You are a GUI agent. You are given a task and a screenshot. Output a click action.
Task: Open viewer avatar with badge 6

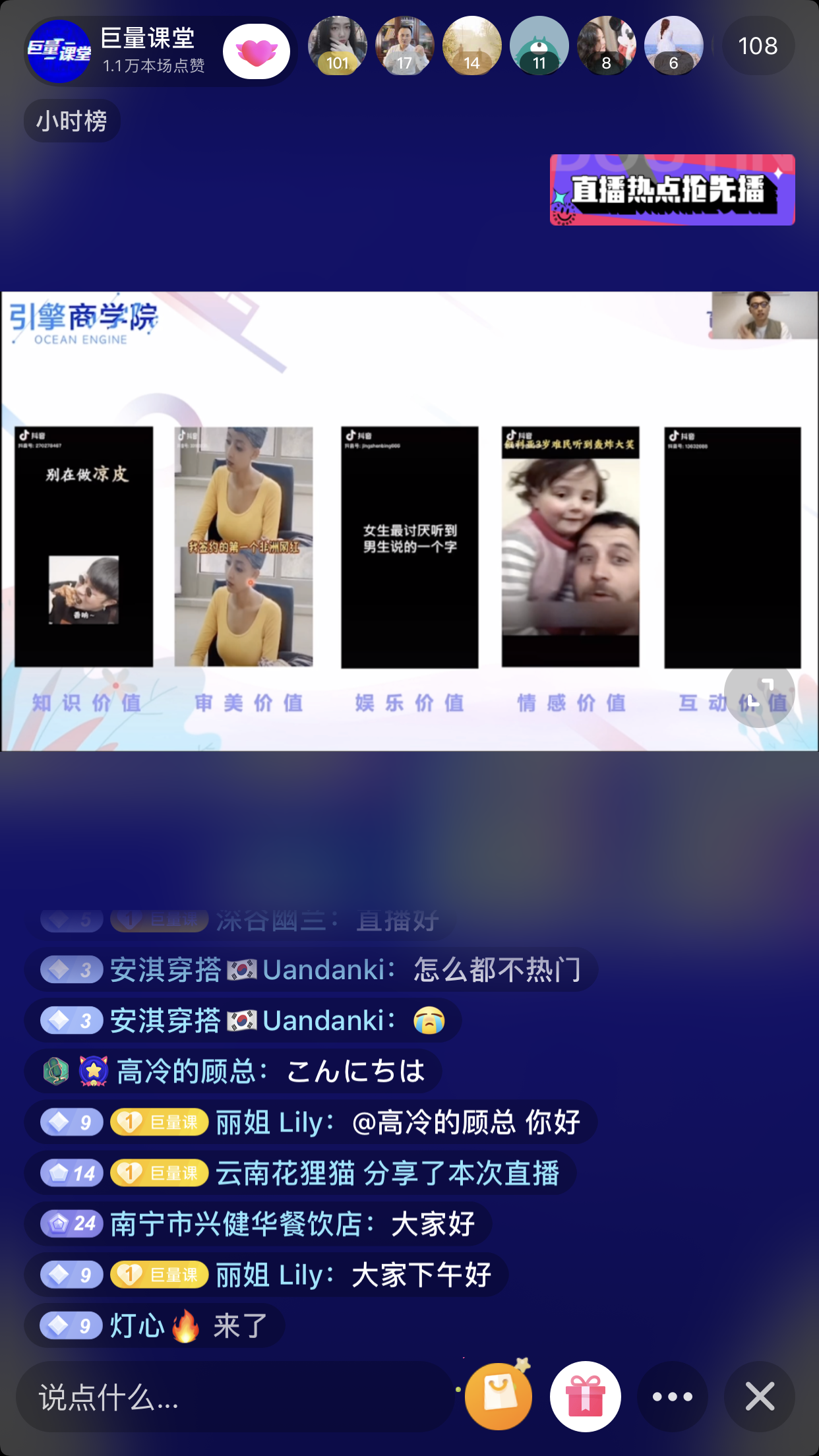[x=673, y=46]
